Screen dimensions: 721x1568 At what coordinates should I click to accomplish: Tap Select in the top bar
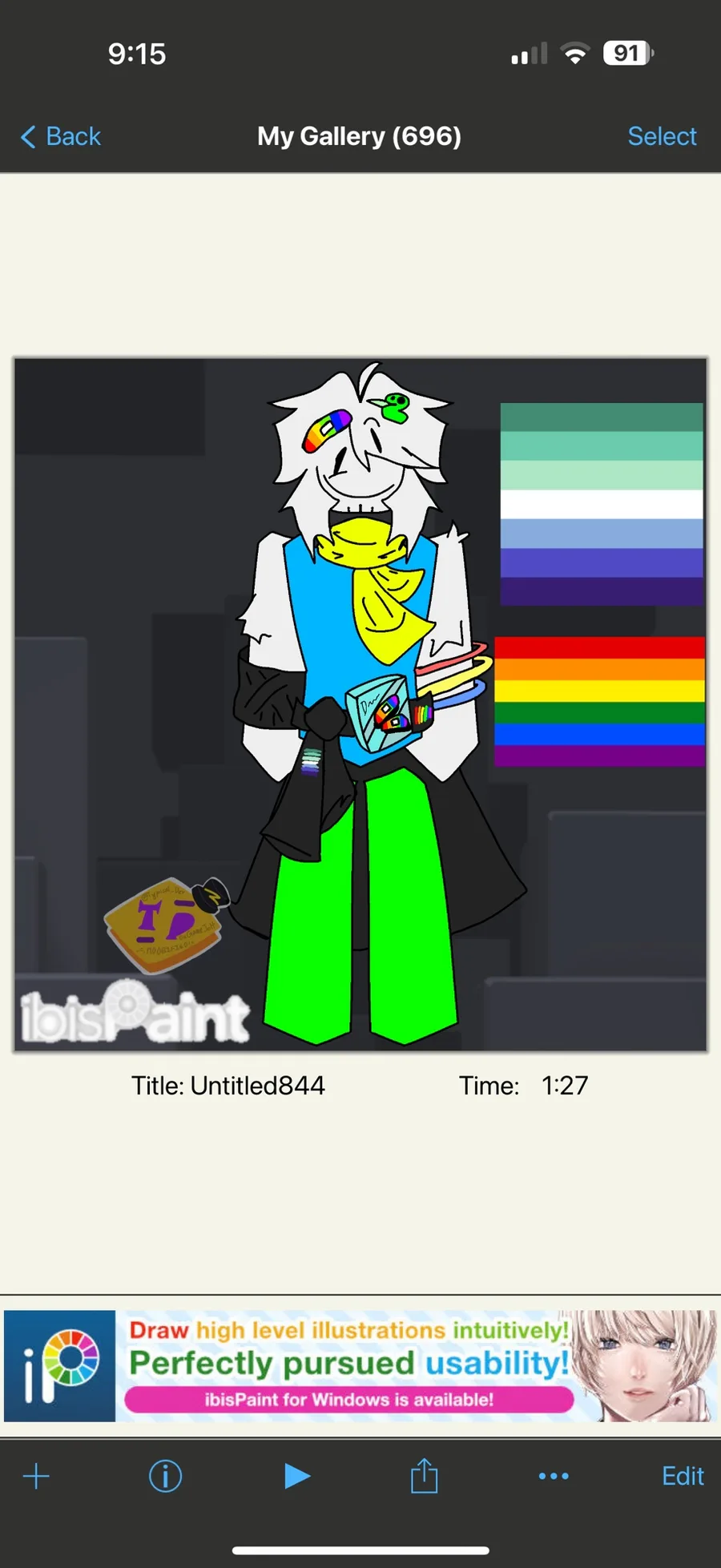[662, 136]
